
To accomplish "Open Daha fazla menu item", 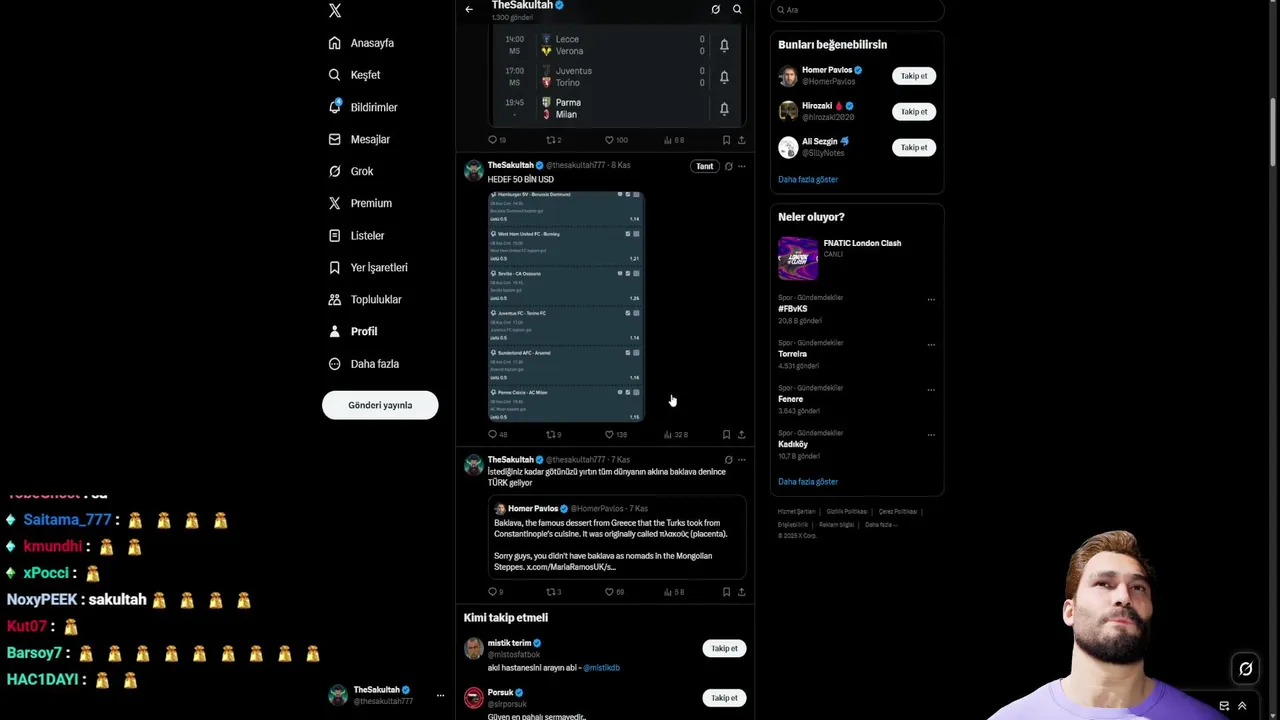I will click(x=374, y=364).
